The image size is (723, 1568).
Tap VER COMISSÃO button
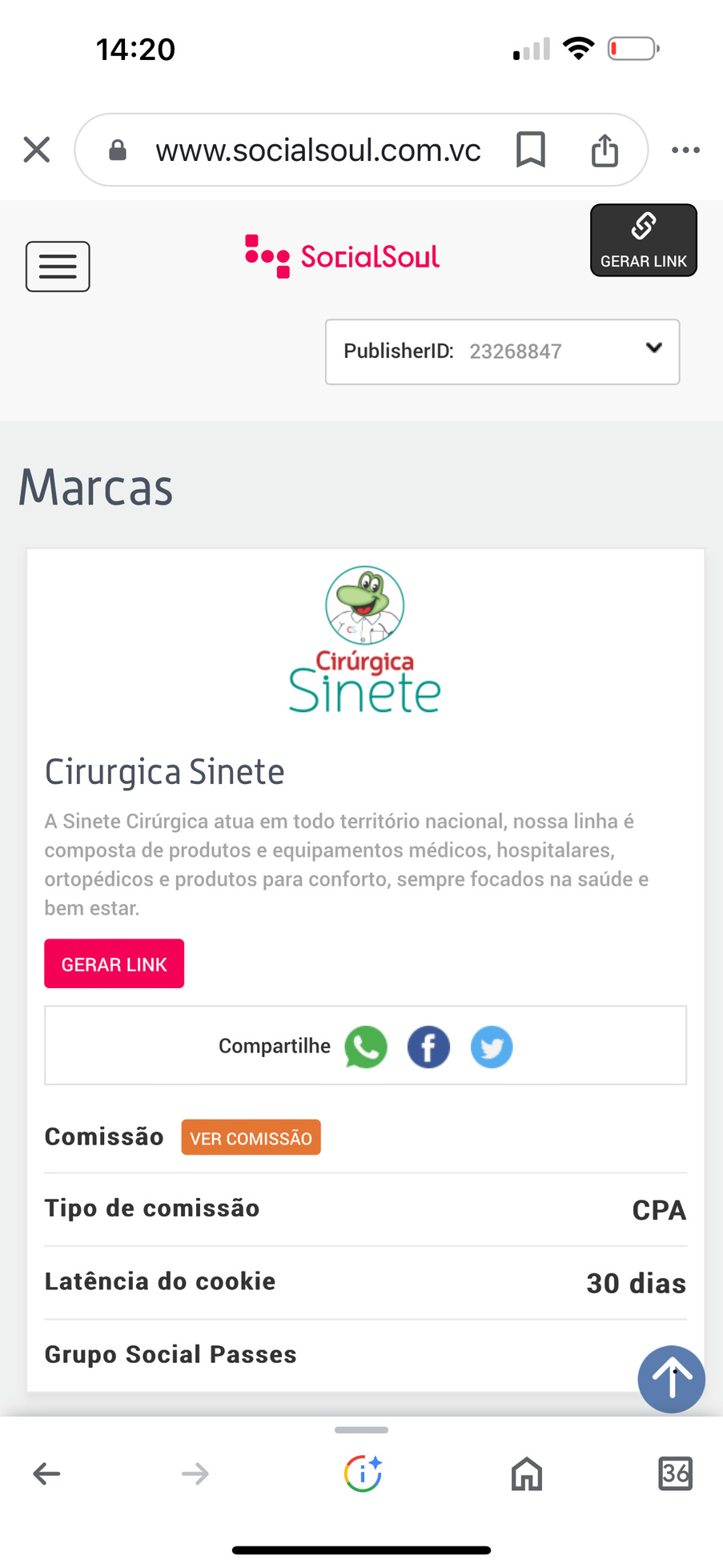tap(251, 1137)
